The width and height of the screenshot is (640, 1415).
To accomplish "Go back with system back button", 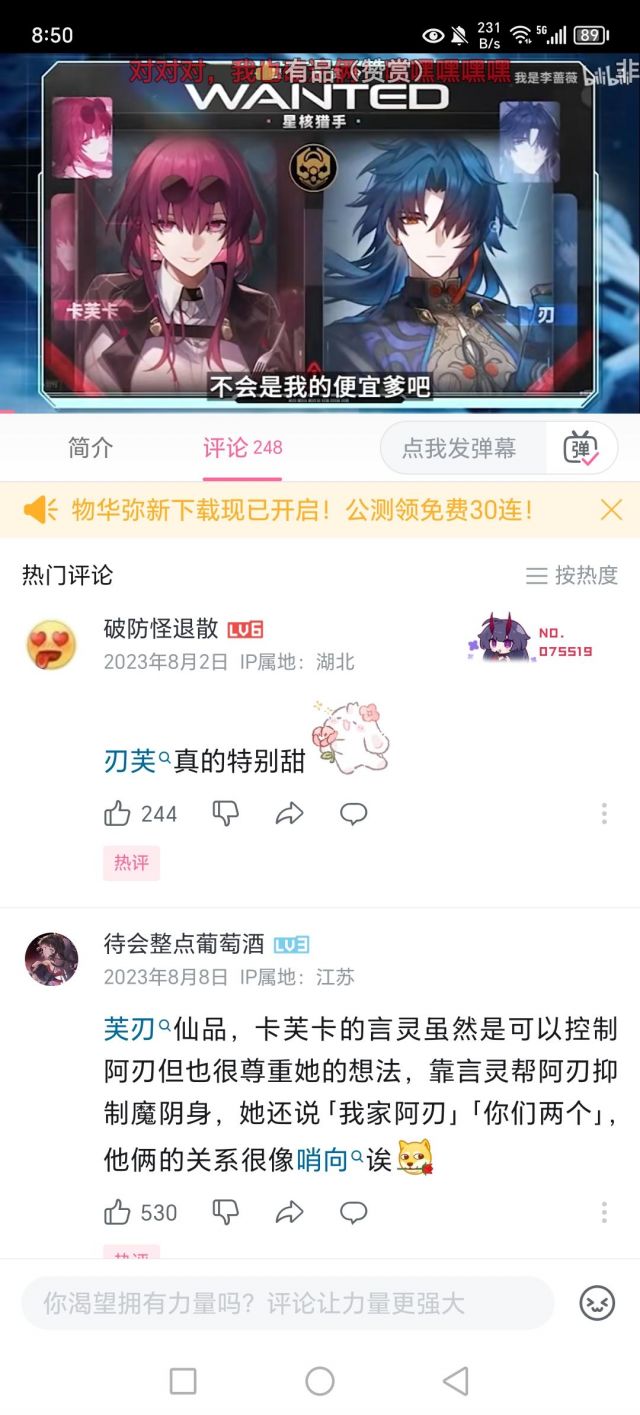I will pyautogui.click(x=455, y=1381).
